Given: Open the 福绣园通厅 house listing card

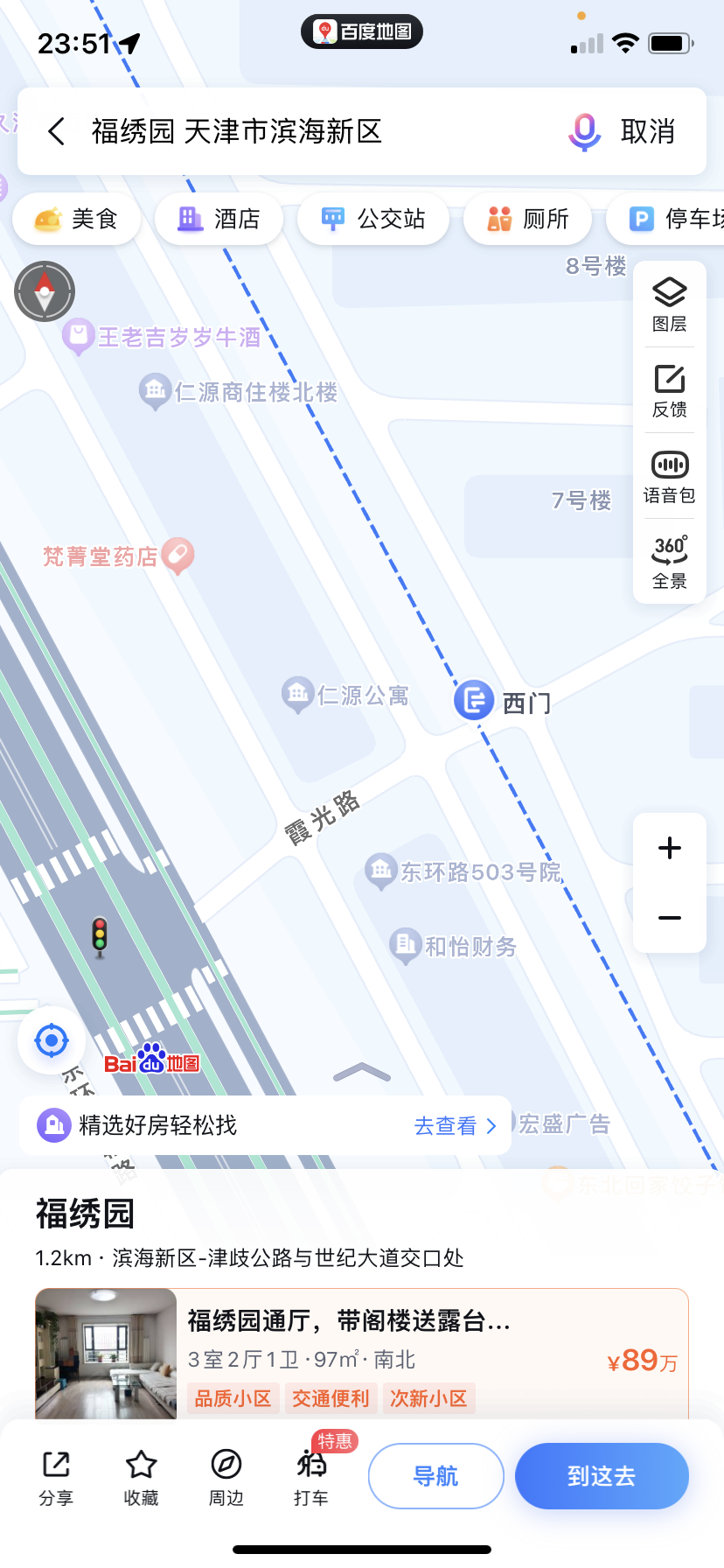Looking at the screenshot, I should pyautogui.click(x=362, y=1354).
